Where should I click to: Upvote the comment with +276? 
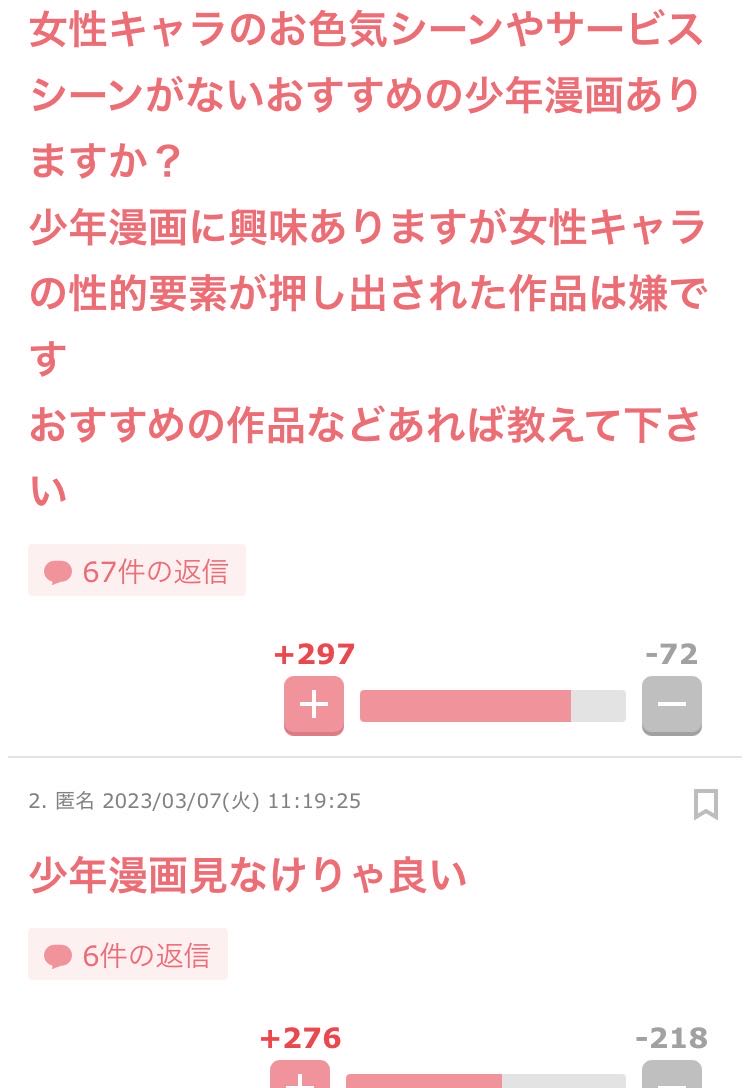(x=299, y=1076)
